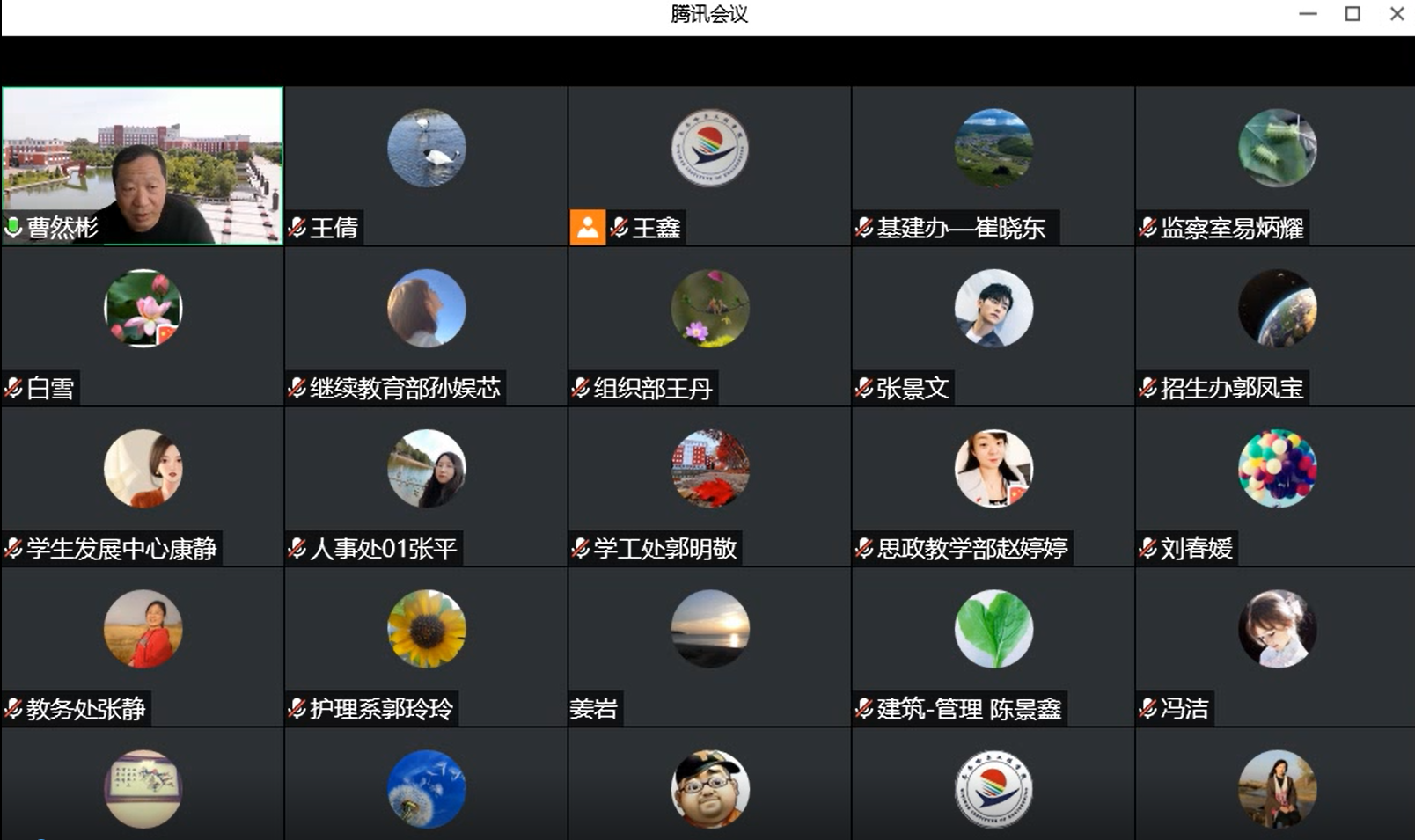
Task: Select participant tile 王鑫
Action: click(709, 165)
